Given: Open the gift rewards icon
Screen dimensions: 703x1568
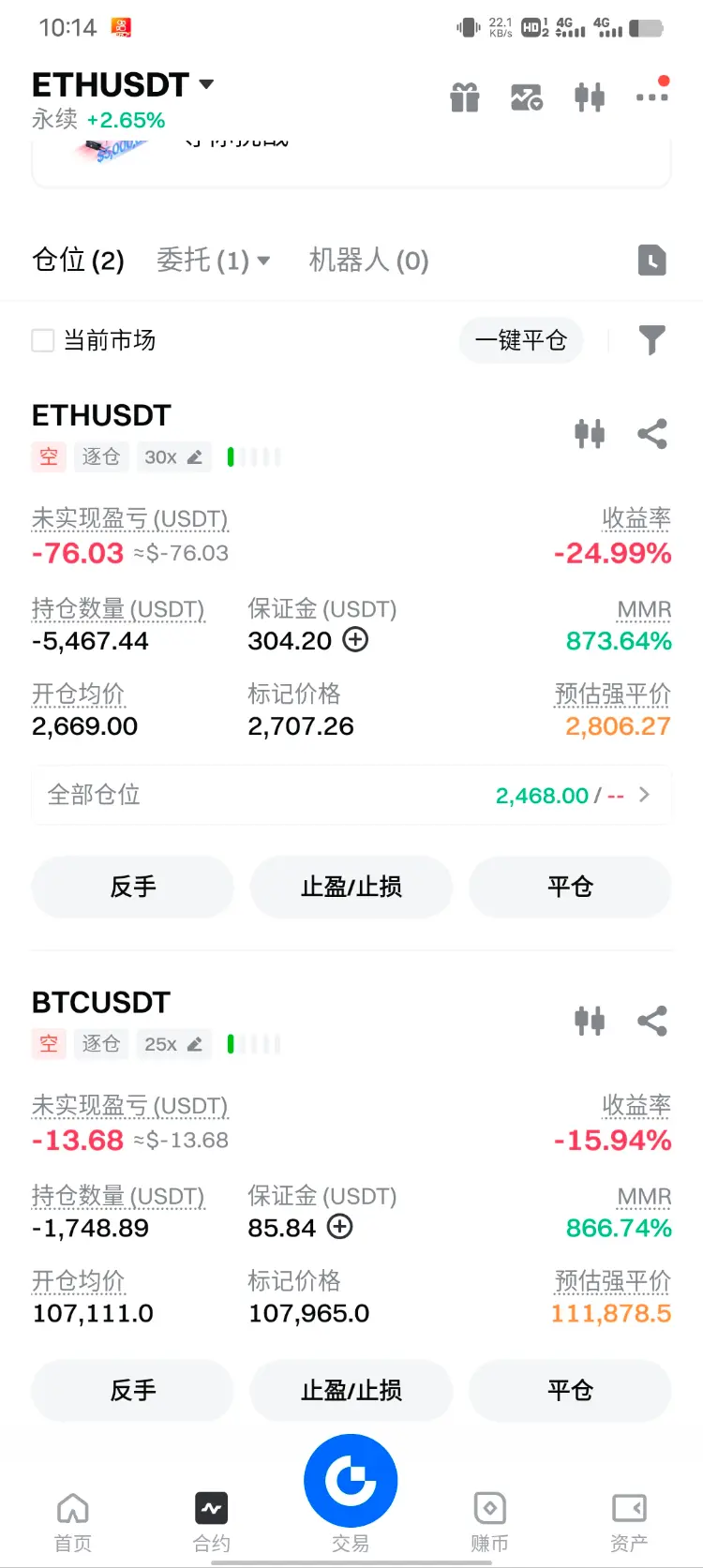Looking at the screenshot, I should (465, 97).
